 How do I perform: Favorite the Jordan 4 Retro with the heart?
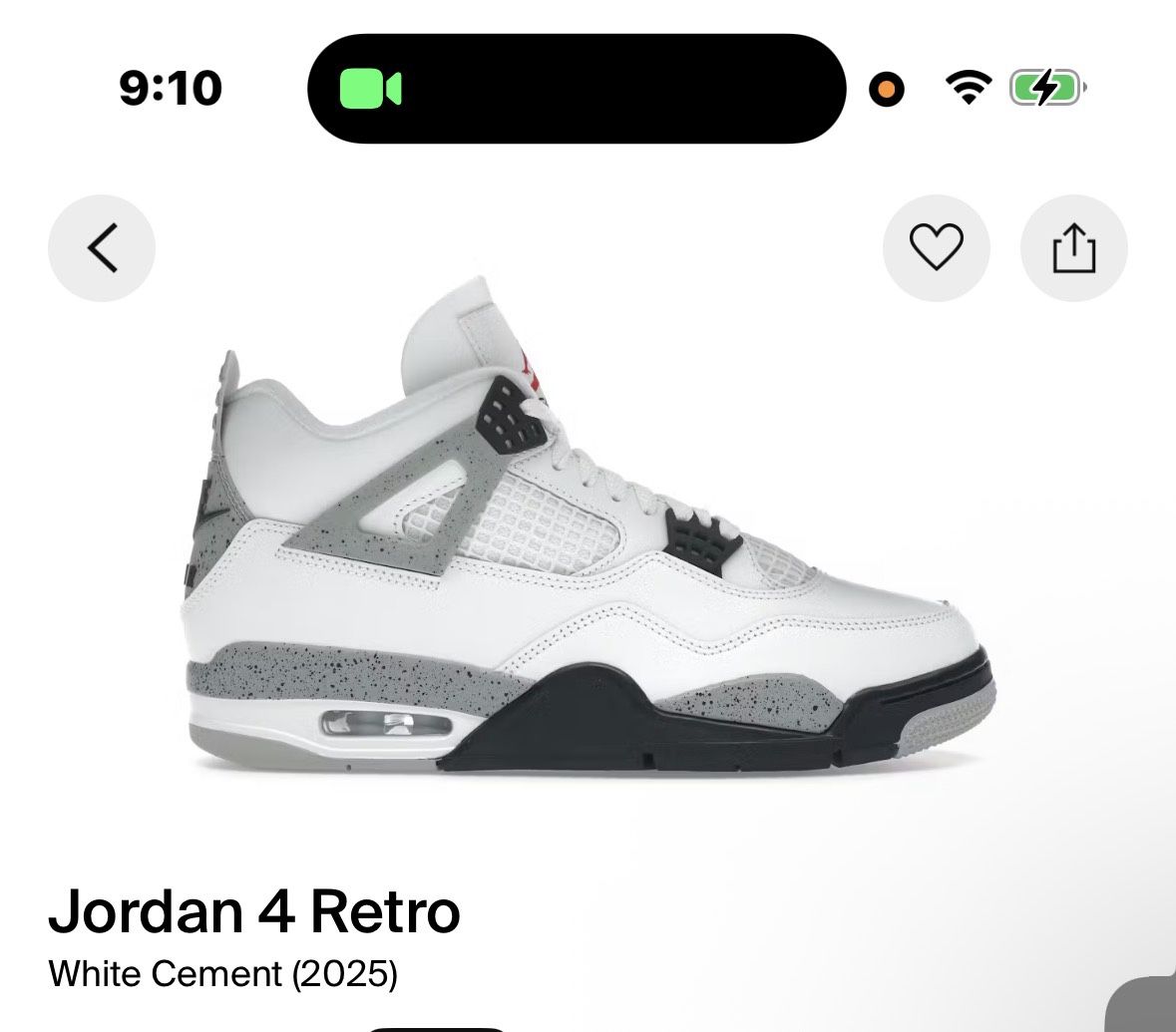936,248
